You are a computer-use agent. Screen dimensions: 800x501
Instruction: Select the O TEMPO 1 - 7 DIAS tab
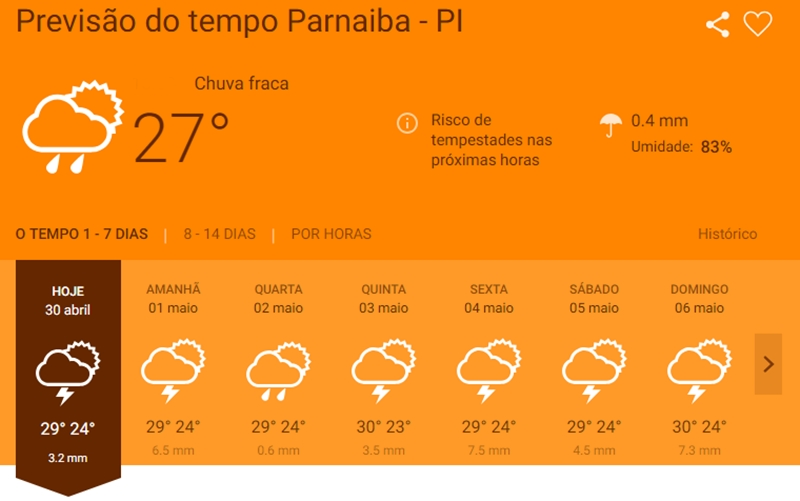pos(82,234)
